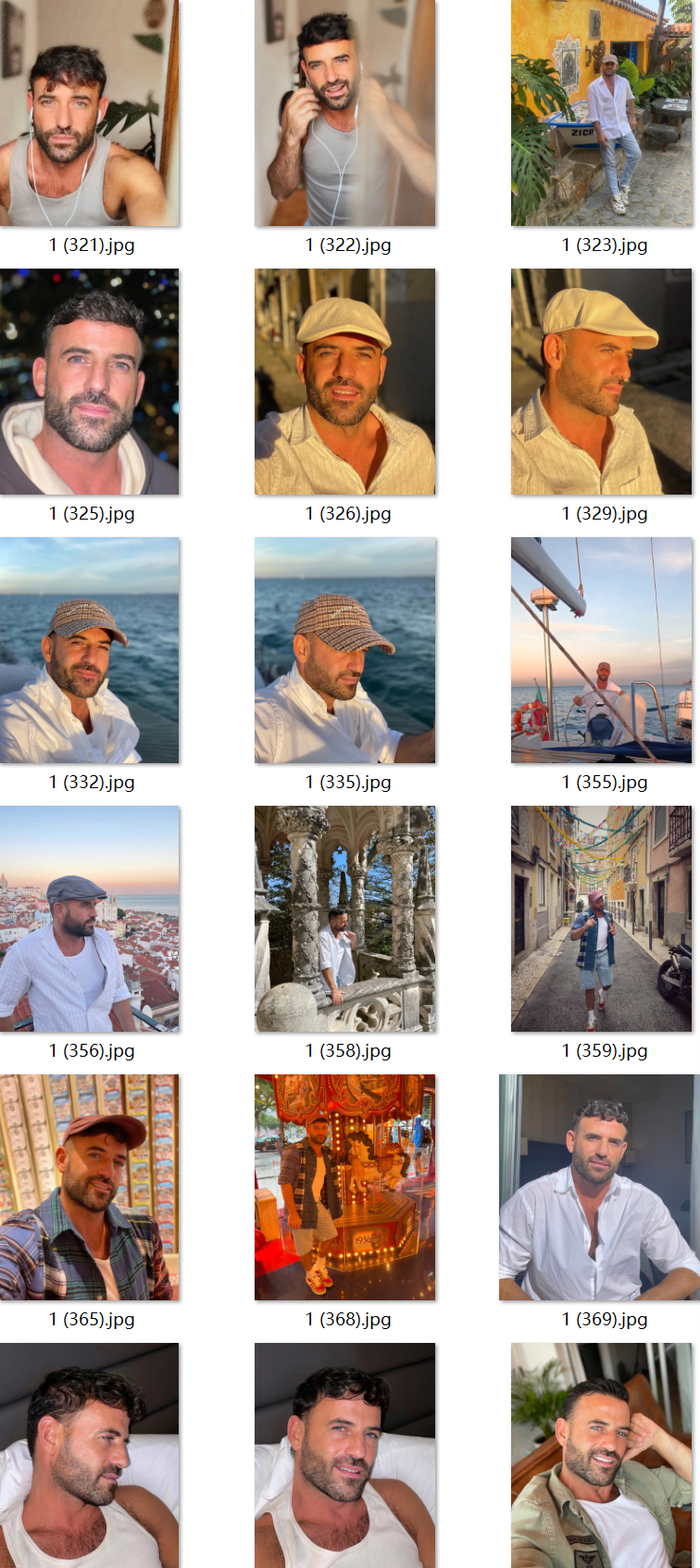Screen dimensions: 700x1568
Task: Select the image 1 (365).jpg
Action: tap(90, 1187)
